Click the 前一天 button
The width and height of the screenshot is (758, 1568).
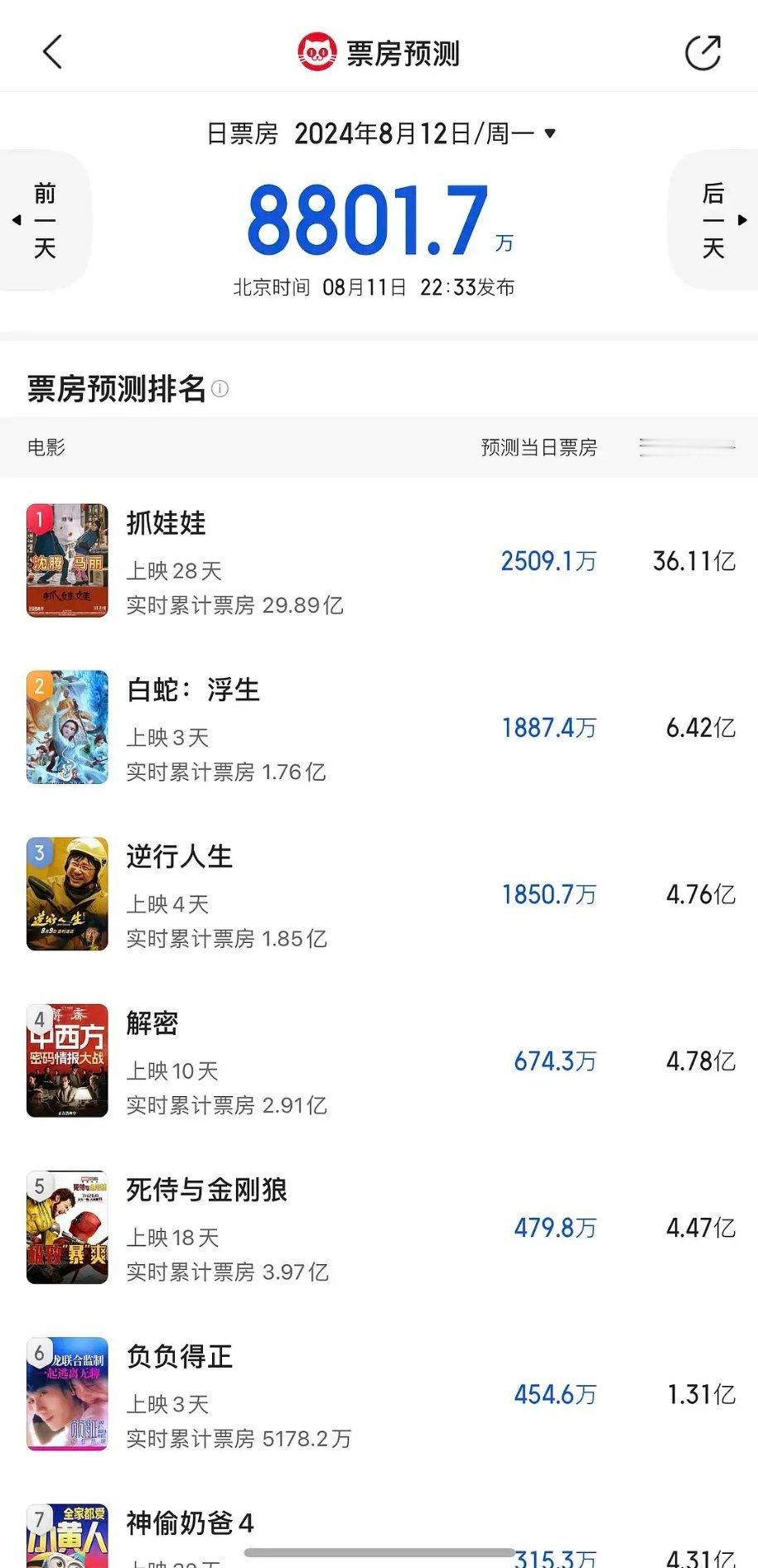click(x=46, y=219)
